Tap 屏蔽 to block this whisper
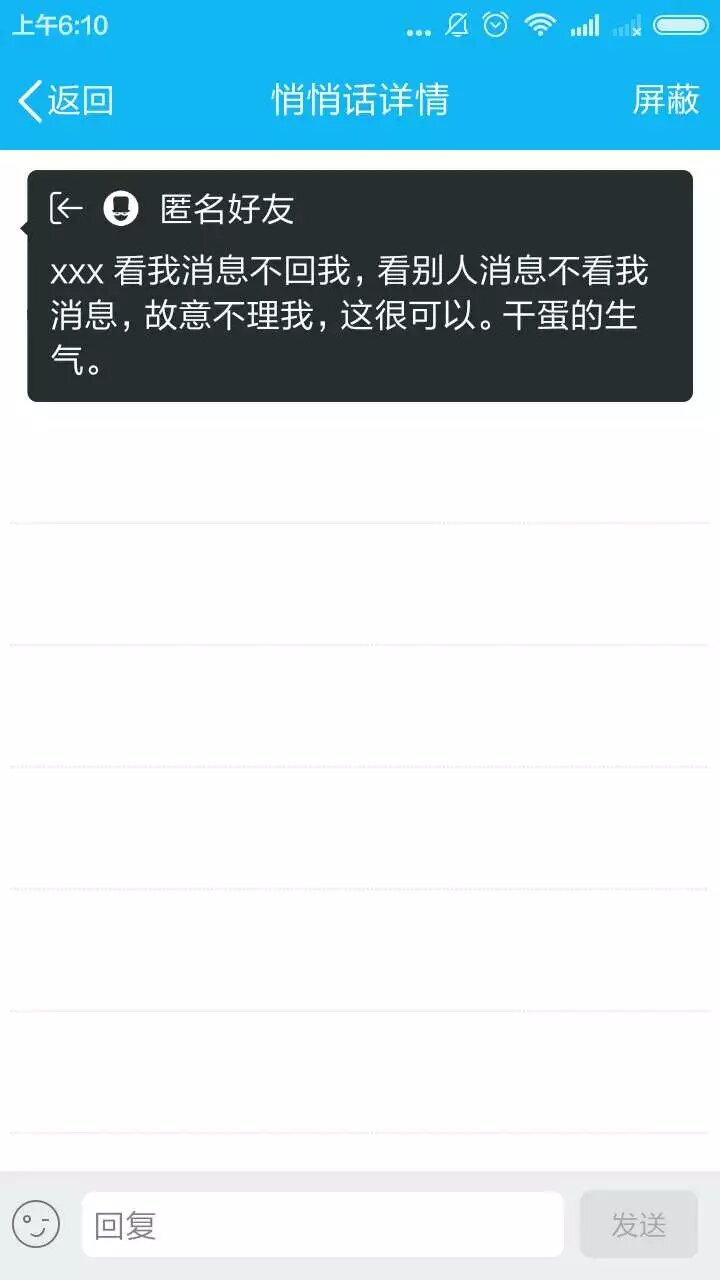This screenshot has width=720, height=1280. 665,100
